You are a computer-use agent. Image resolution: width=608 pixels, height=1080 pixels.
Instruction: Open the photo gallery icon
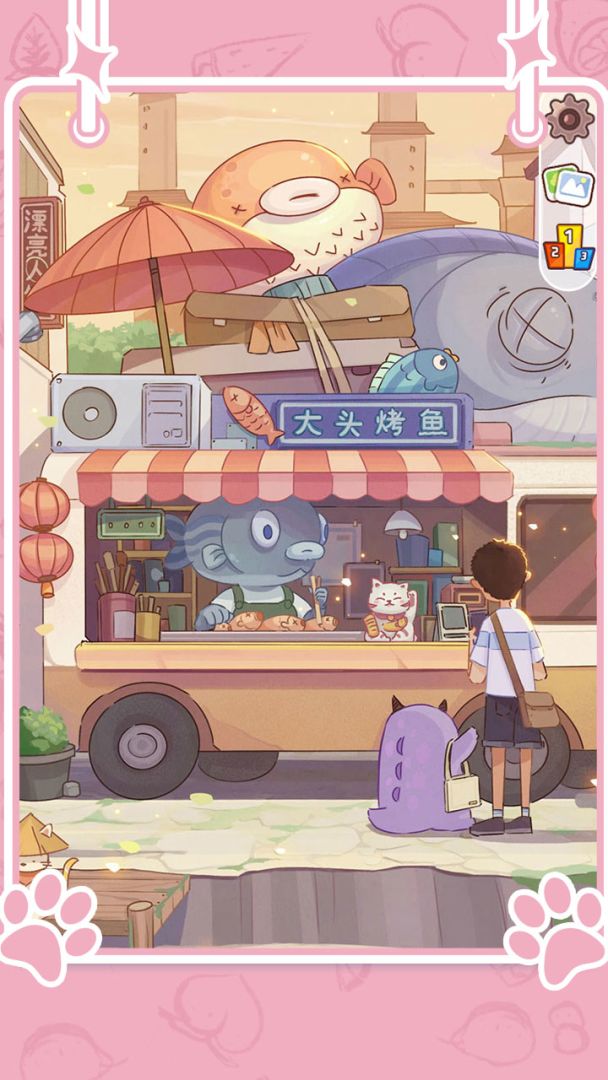pyautogui.click(x=568, y=185)
